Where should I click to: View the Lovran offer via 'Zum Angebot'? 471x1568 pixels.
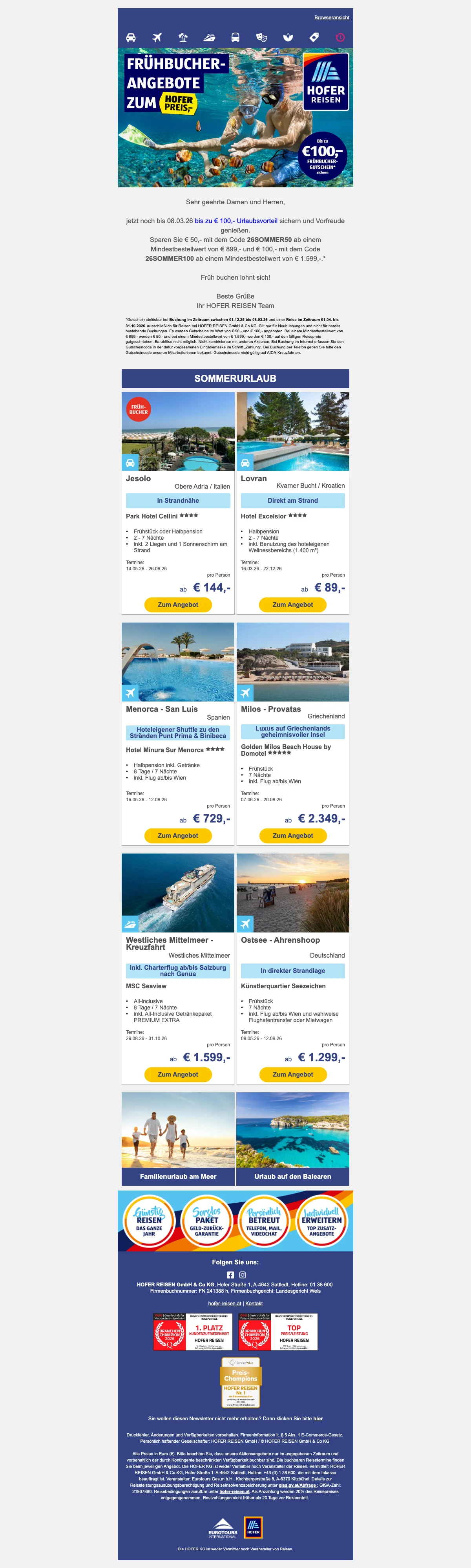(293, 604)
